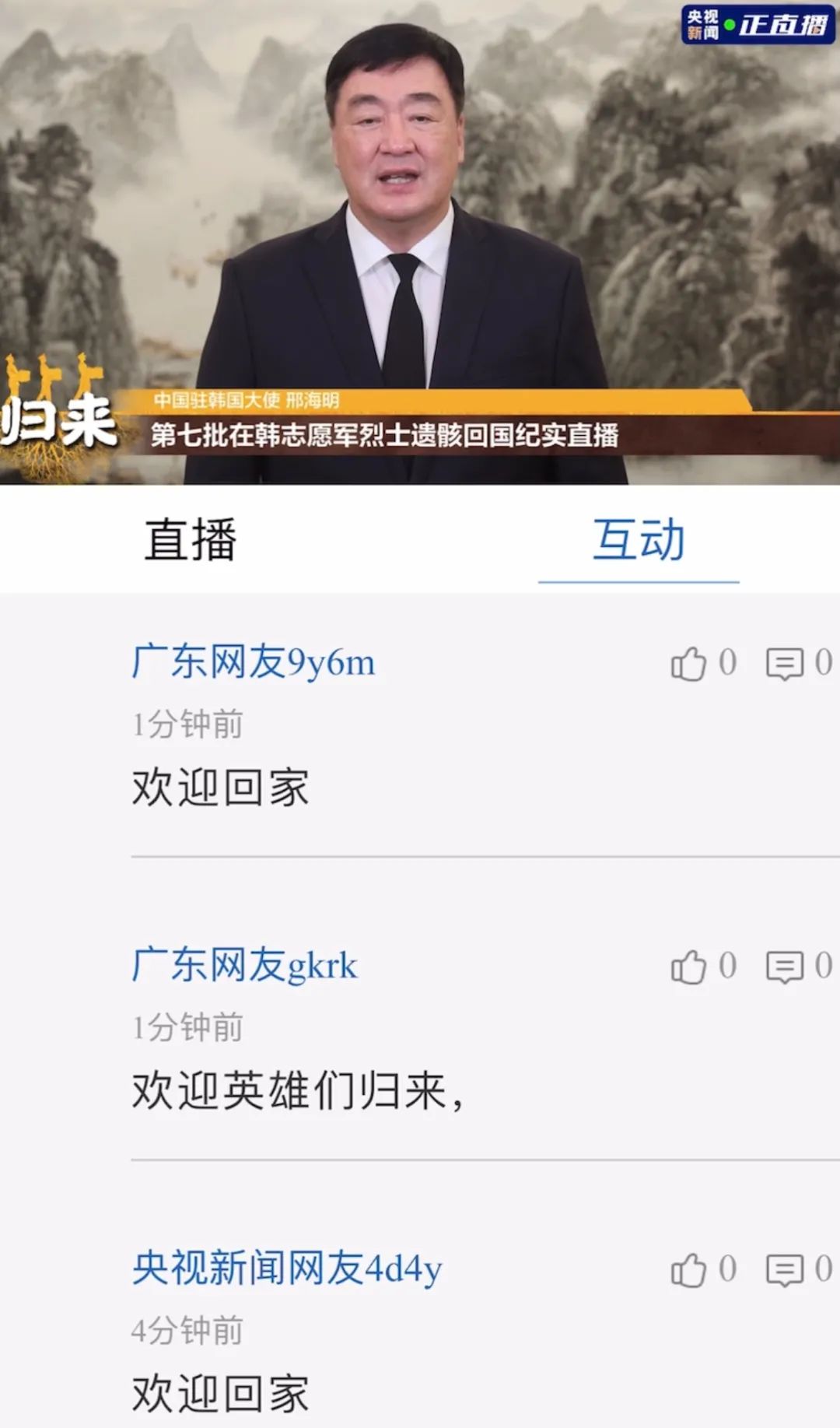Like the comment by 央视新闻网友4d4y
The width and height of the screenshot is (840, 1428).
[688, 1270]
